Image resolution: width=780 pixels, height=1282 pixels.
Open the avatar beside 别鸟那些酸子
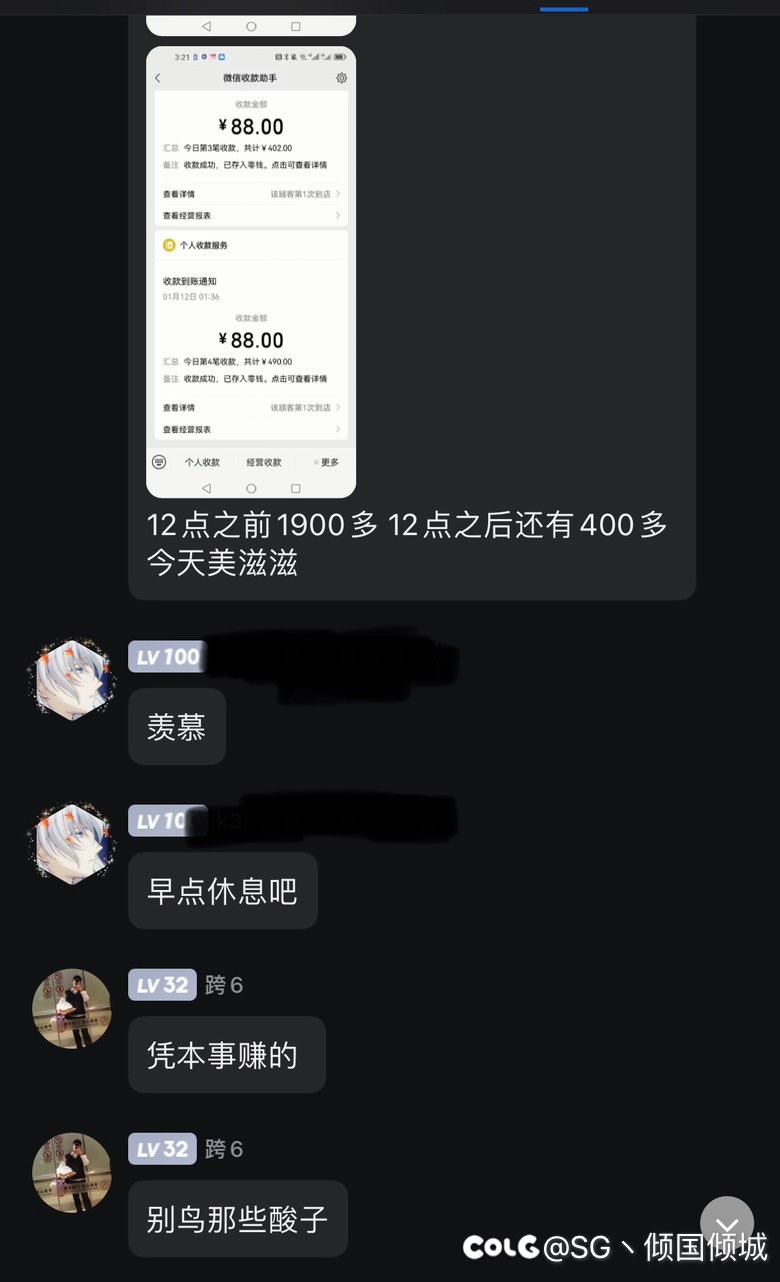(72, 1172)
